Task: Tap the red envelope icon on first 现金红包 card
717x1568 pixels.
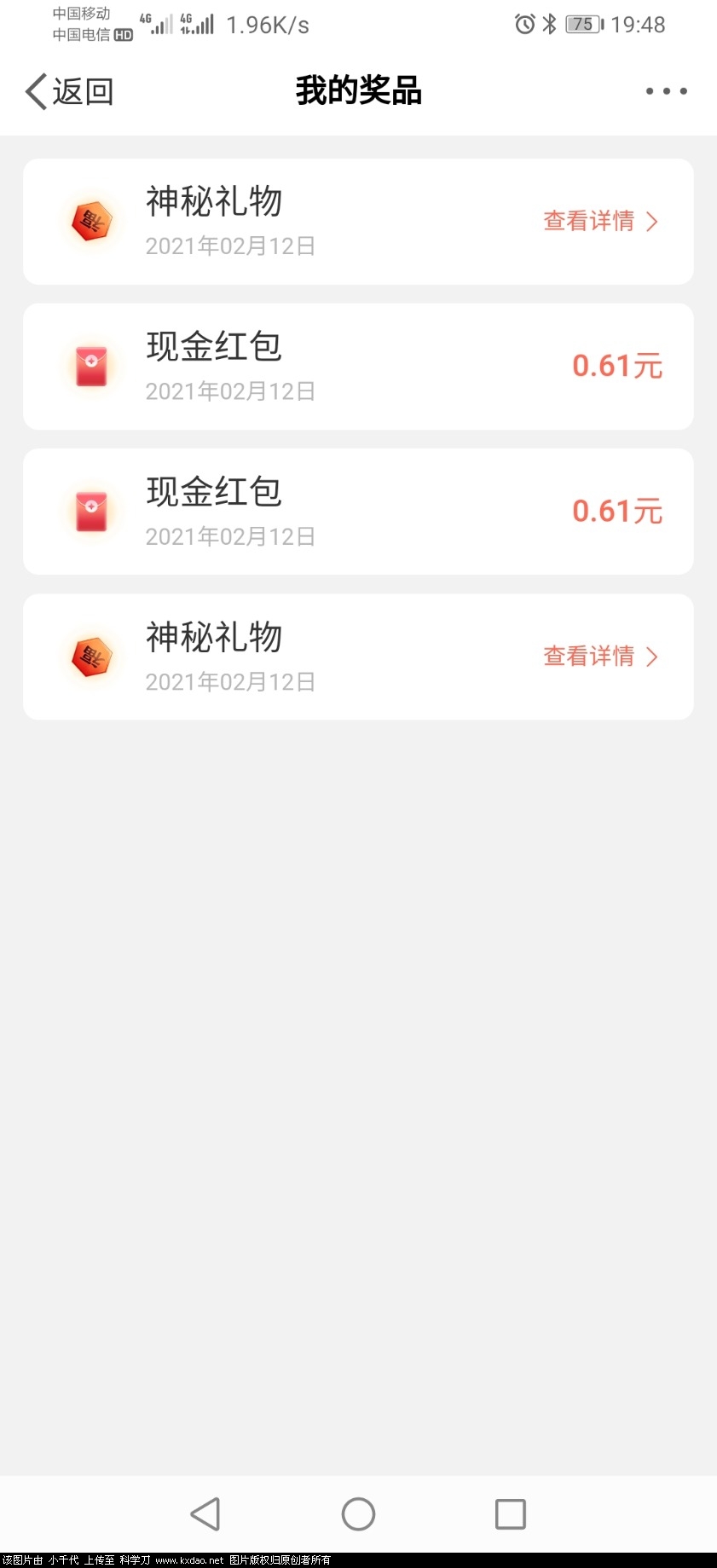Action: point(90,366)
